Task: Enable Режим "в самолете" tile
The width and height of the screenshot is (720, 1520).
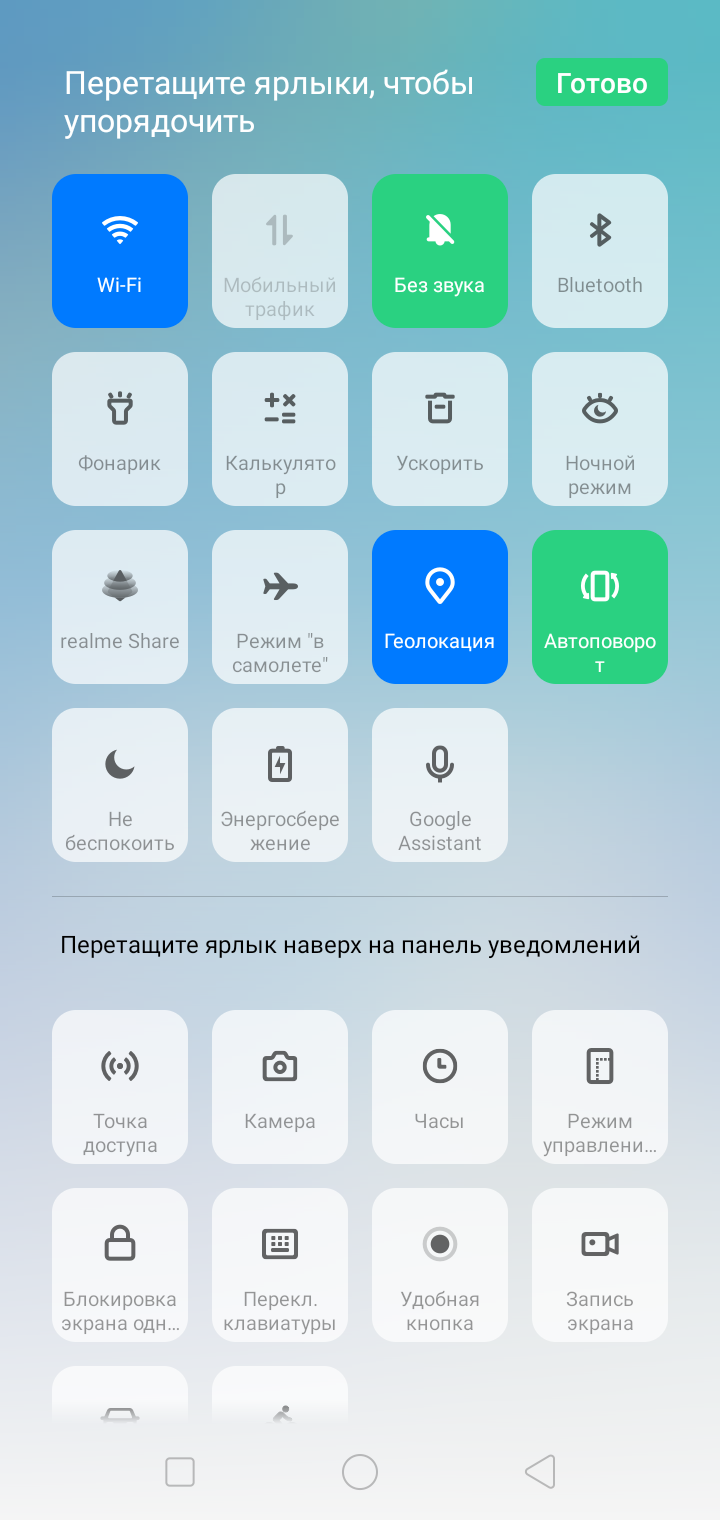Action: pyautogui.click(x=280, y=607)
